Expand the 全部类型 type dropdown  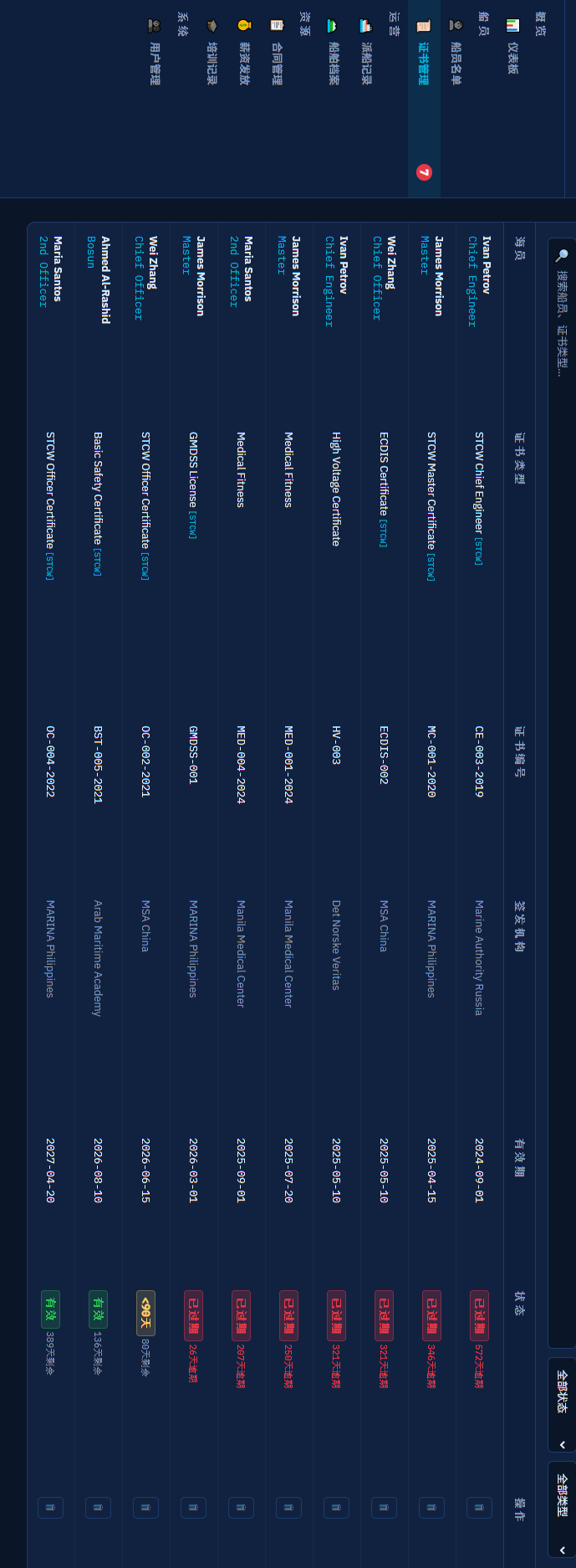[562, 1508]
